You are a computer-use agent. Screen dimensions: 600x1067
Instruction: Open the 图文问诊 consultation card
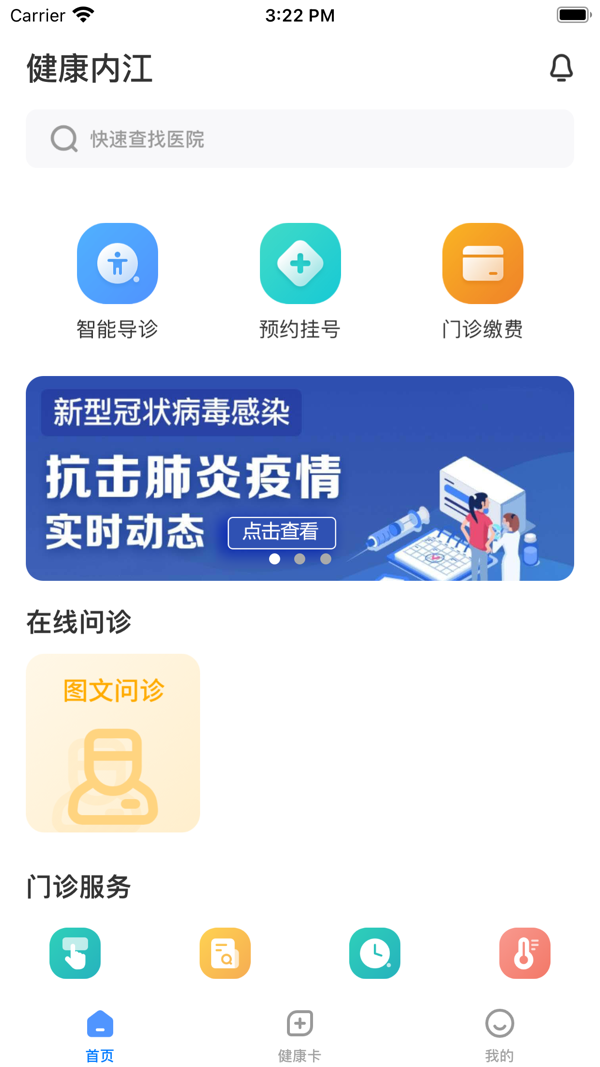tap(113, 743)
